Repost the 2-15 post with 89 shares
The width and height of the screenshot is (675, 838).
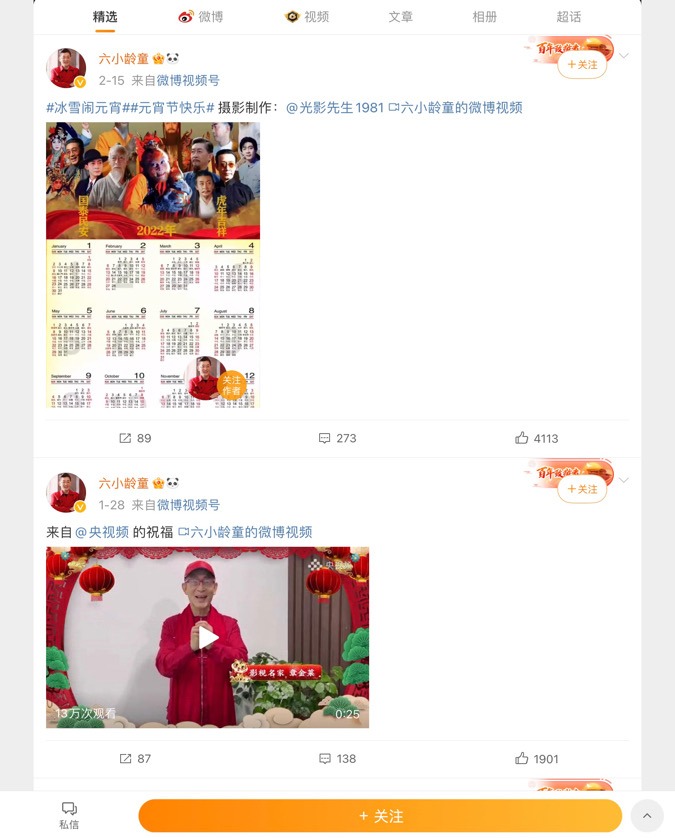click(x=135, y=438)
